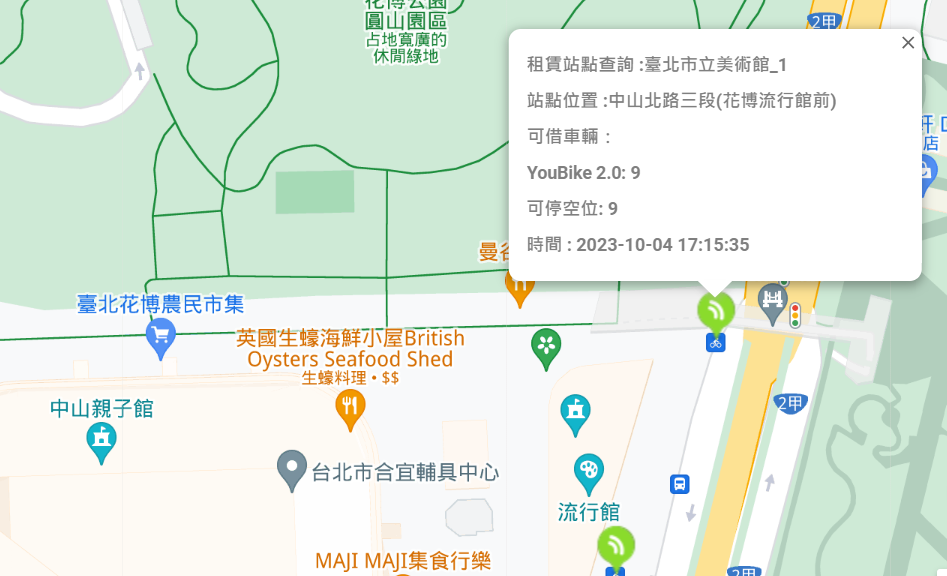
Task: Open the 台北市合宜輔具中心 location pin
Action: pos(291,468)
